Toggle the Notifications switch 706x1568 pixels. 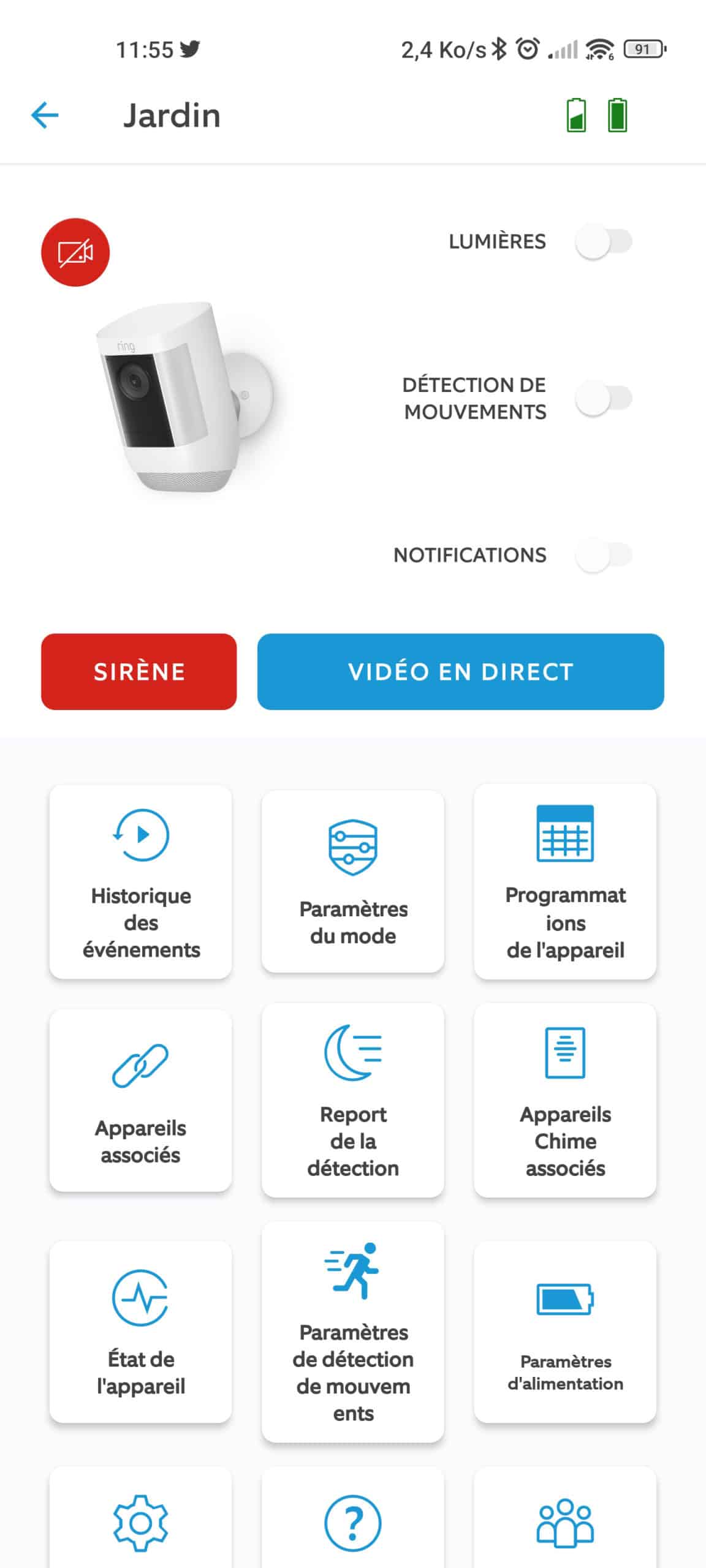[x=603, y=555]
